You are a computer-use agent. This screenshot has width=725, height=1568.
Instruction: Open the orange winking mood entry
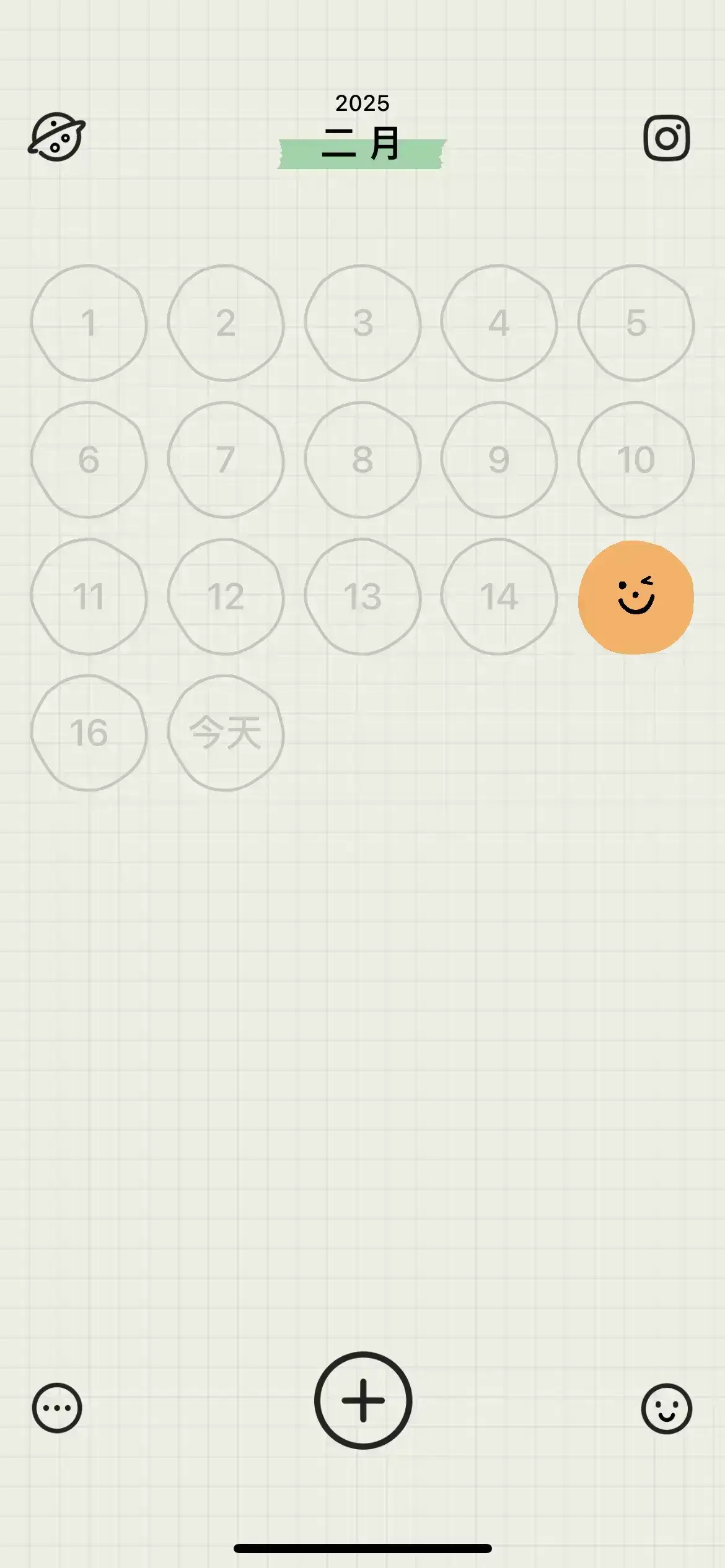coord(636,597)
